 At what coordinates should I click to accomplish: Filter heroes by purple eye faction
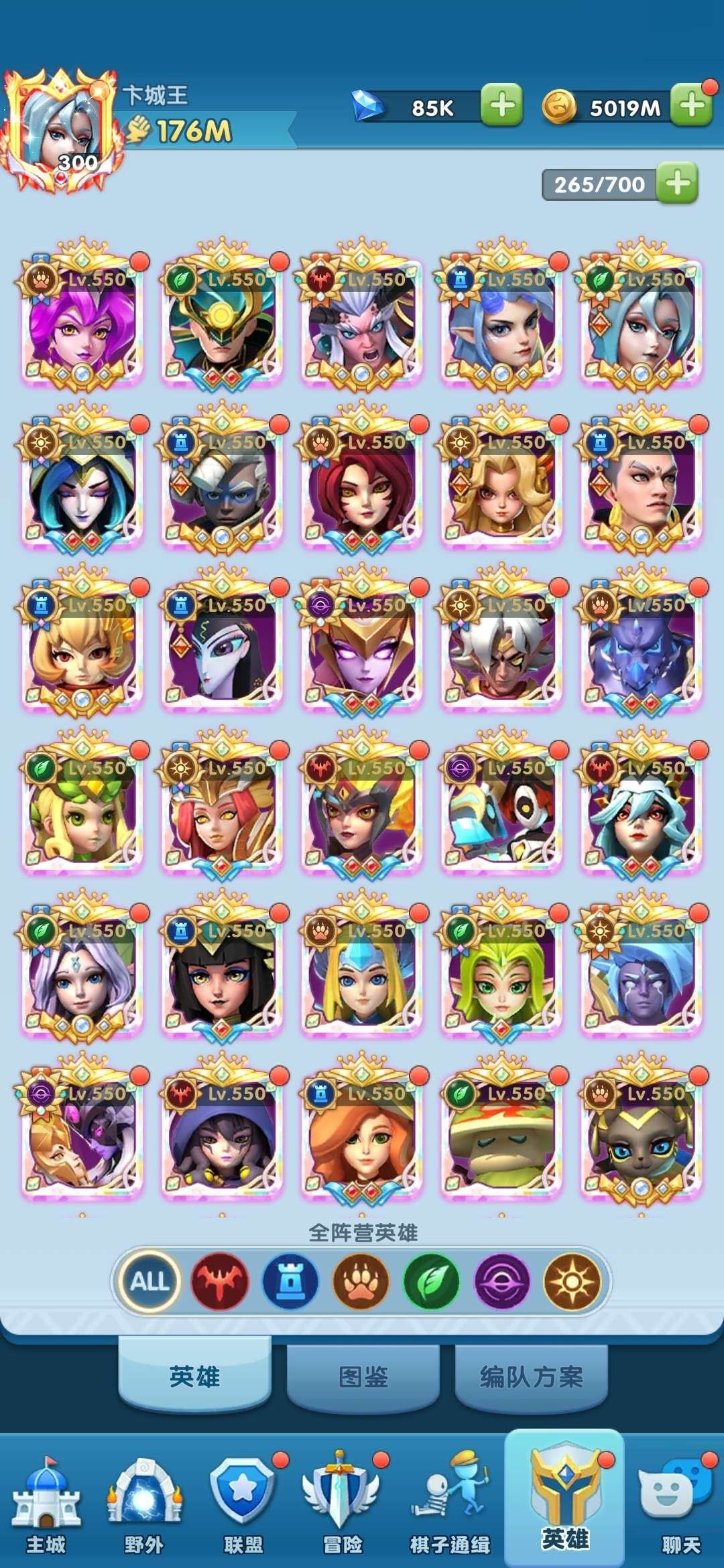[x=502, y=1281]
